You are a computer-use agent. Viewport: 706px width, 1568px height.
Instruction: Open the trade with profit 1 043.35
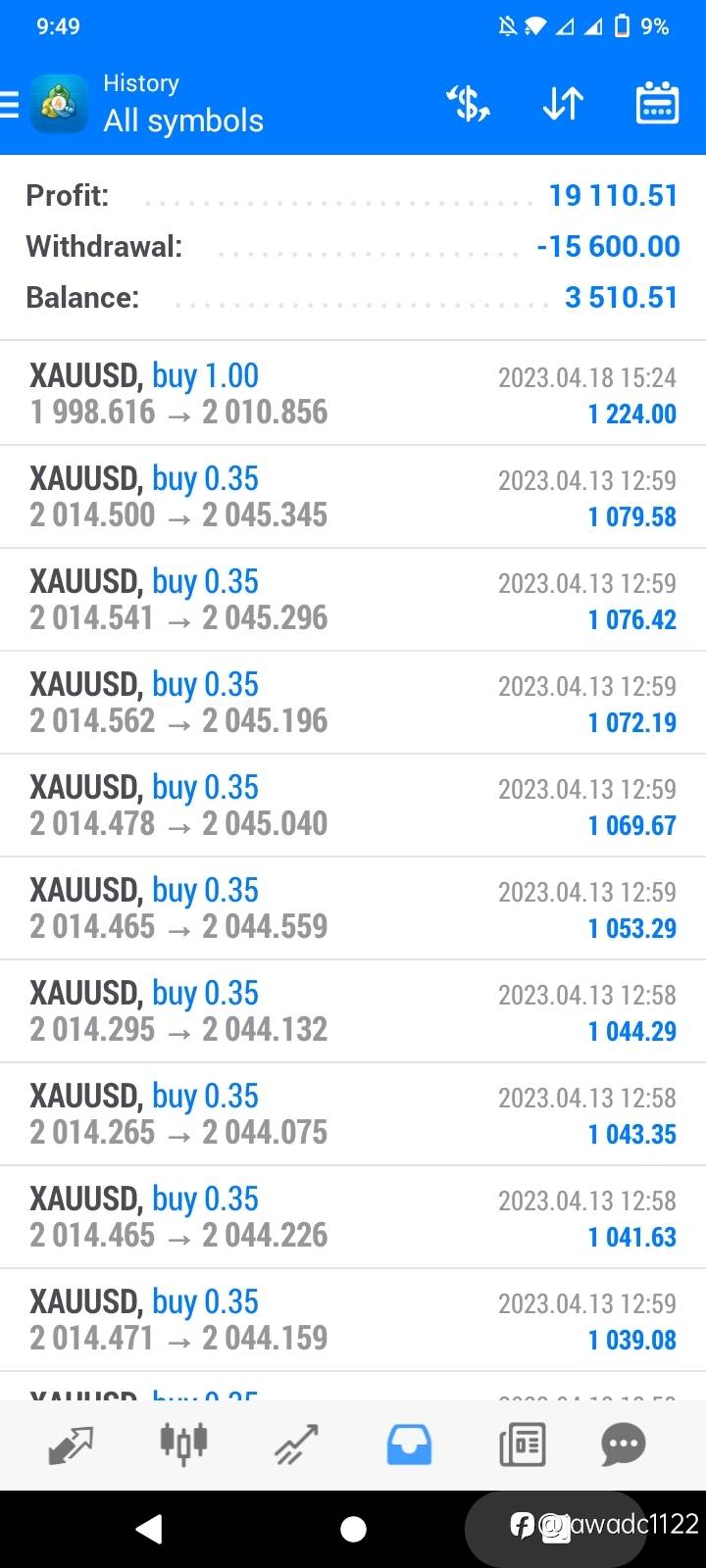pyautogui.click(x=353, y=1114)
